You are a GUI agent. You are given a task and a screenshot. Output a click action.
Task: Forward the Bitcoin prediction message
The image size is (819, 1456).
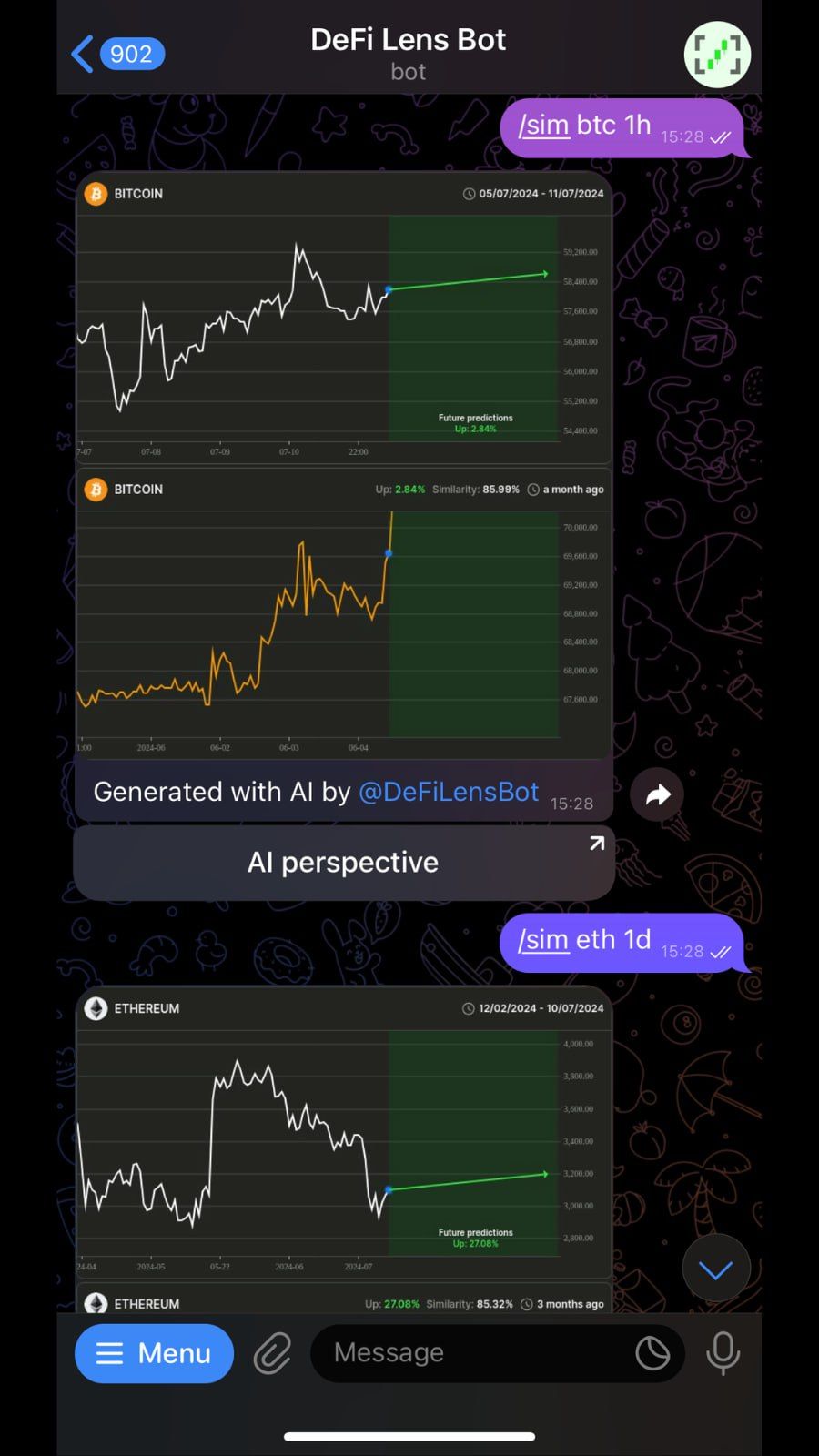657,794
